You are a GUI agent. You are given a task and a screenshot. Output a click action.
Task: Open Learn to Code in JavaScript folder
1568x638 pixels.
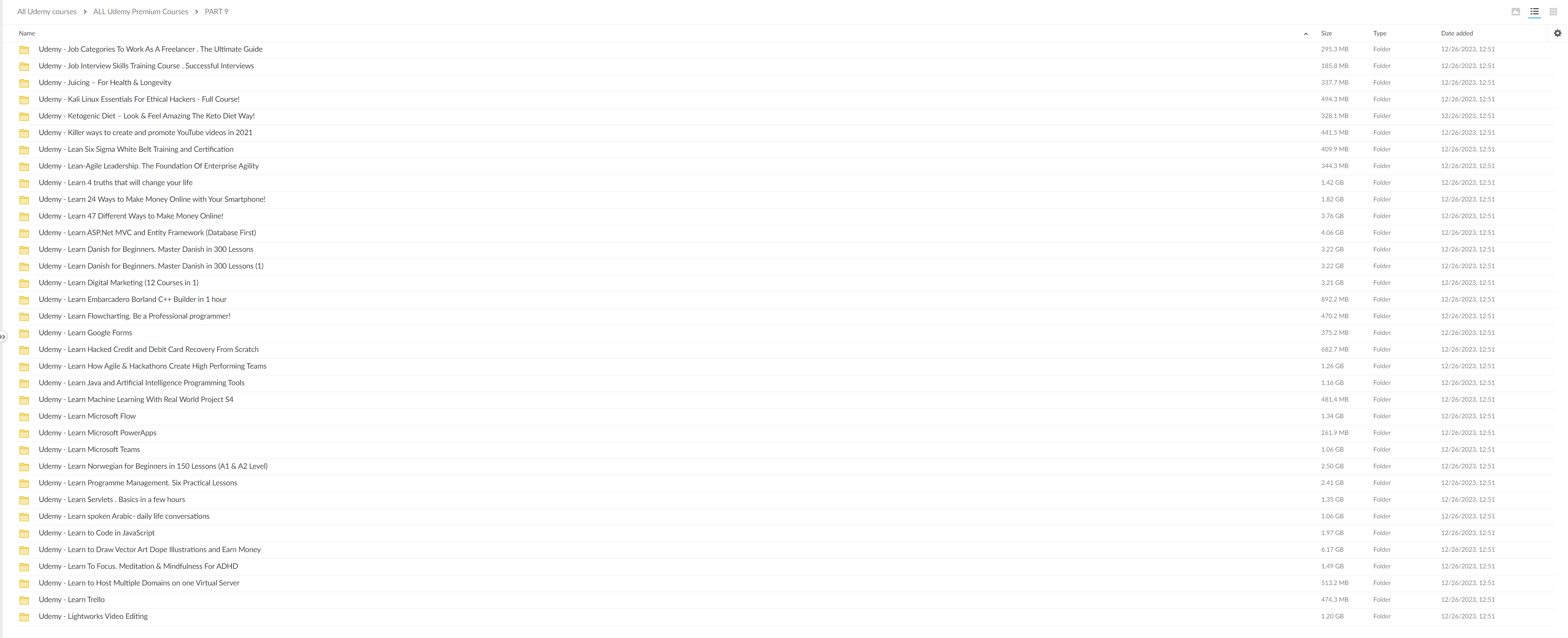pos(97,533)
